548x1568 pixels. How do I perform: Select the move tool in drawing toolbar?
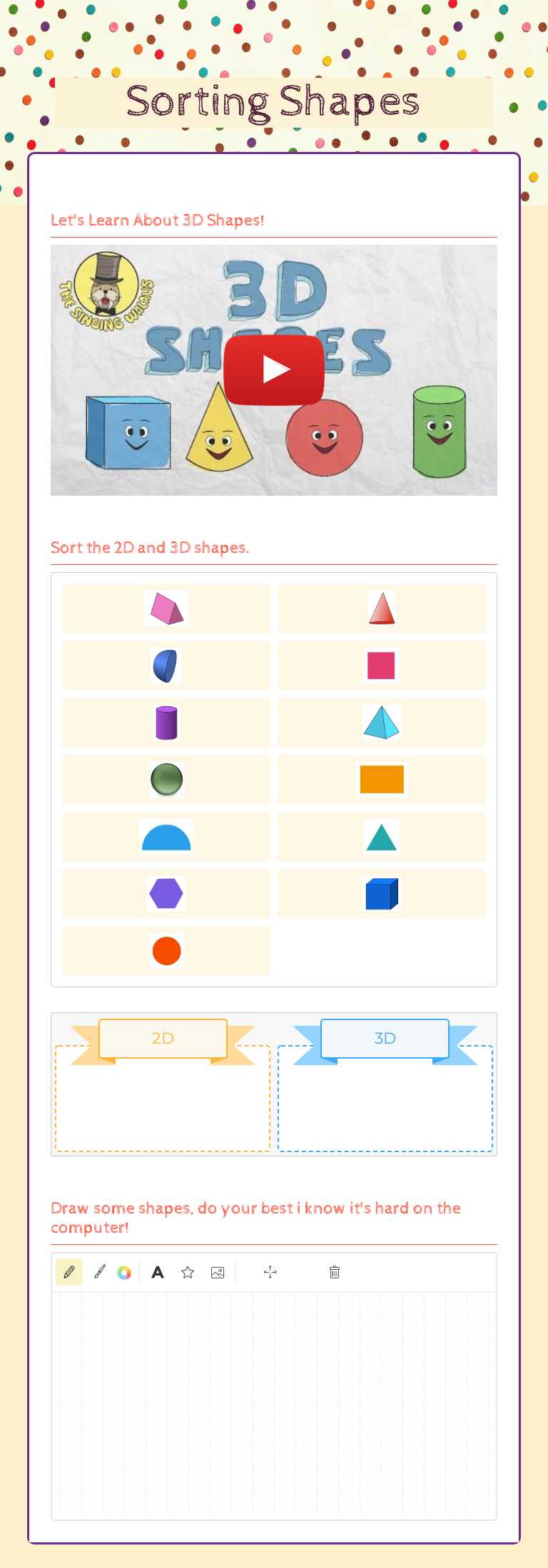271,1272
